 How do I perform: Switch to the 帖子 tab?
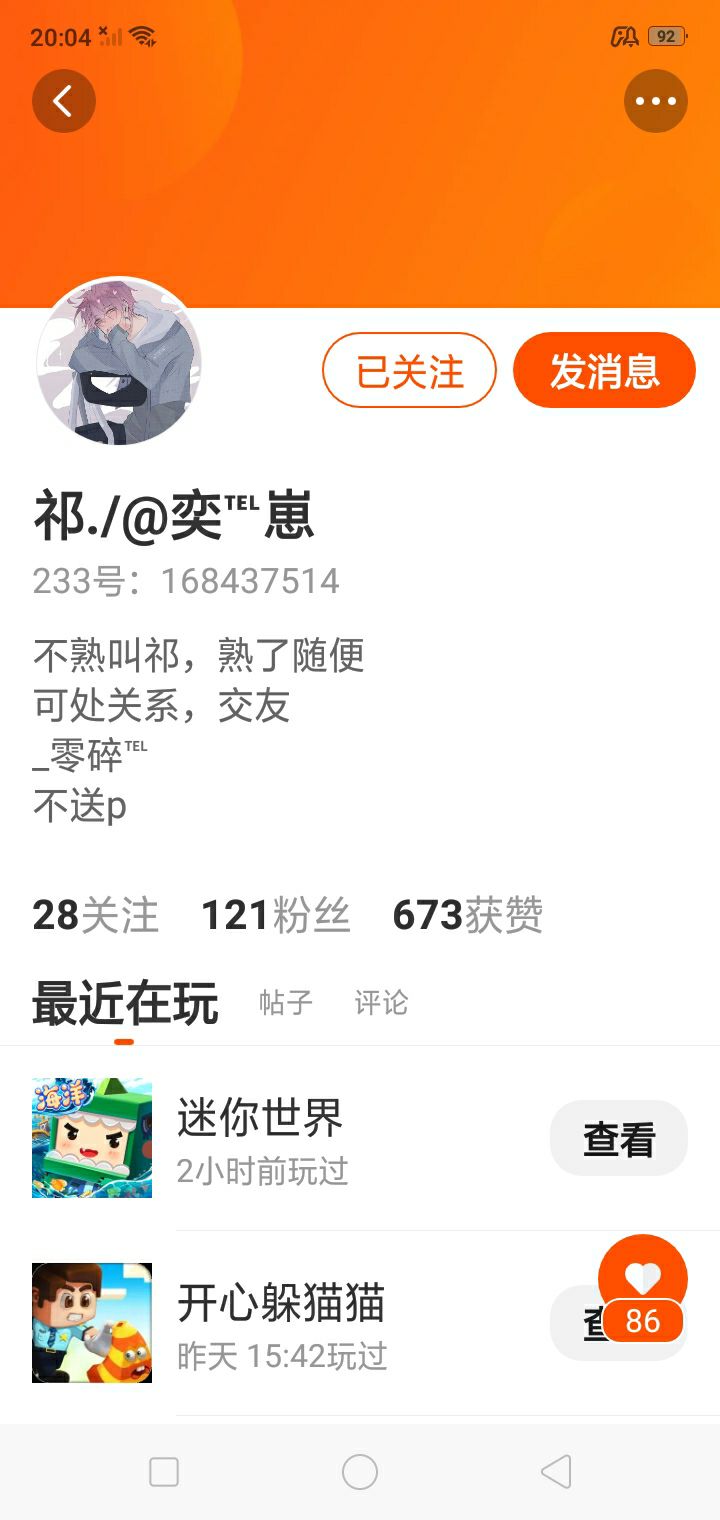[286, 1003]
